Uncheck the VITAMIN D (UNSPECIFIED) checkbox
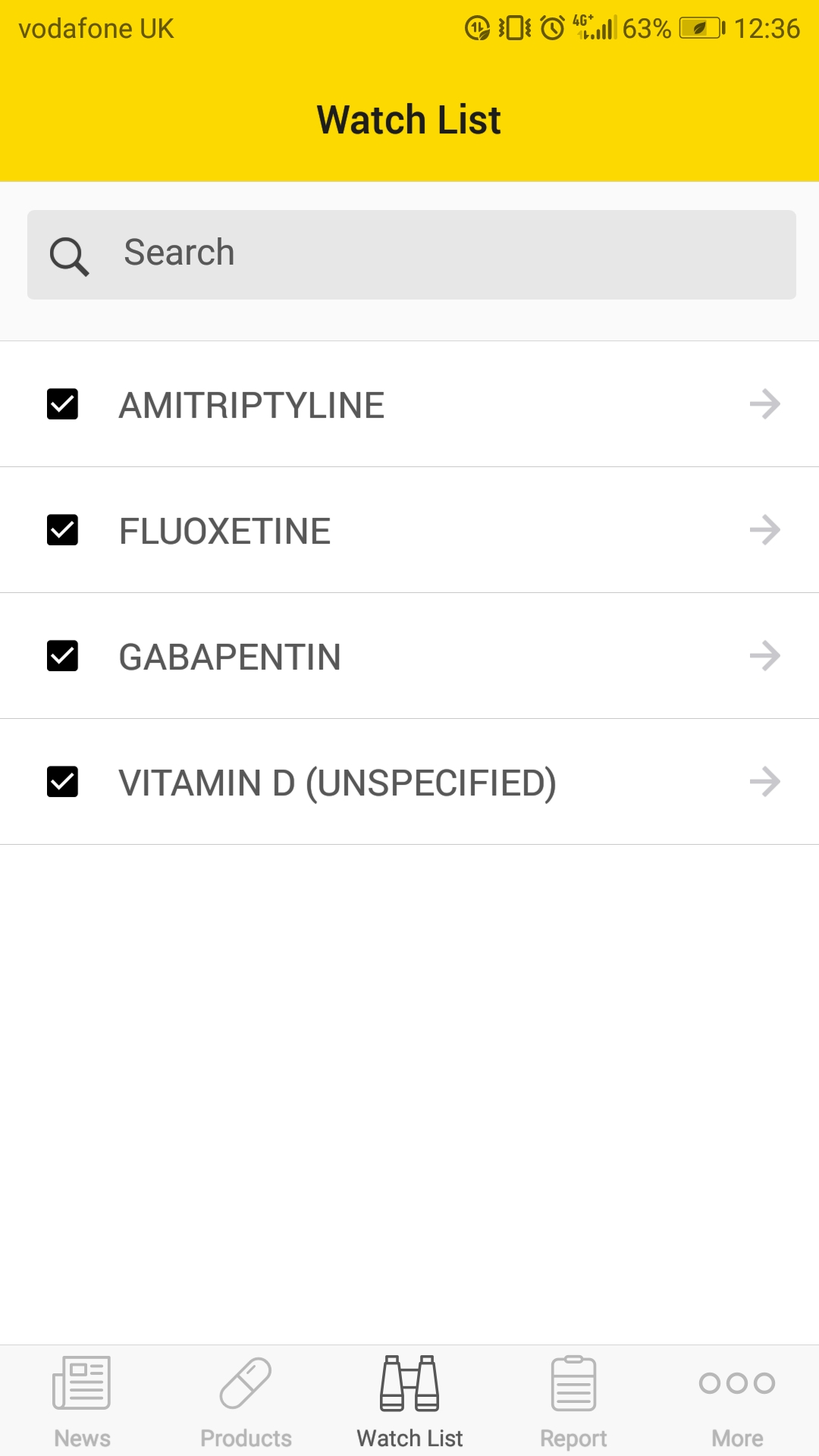This screenshot has width=819, height=1456. 62,782
